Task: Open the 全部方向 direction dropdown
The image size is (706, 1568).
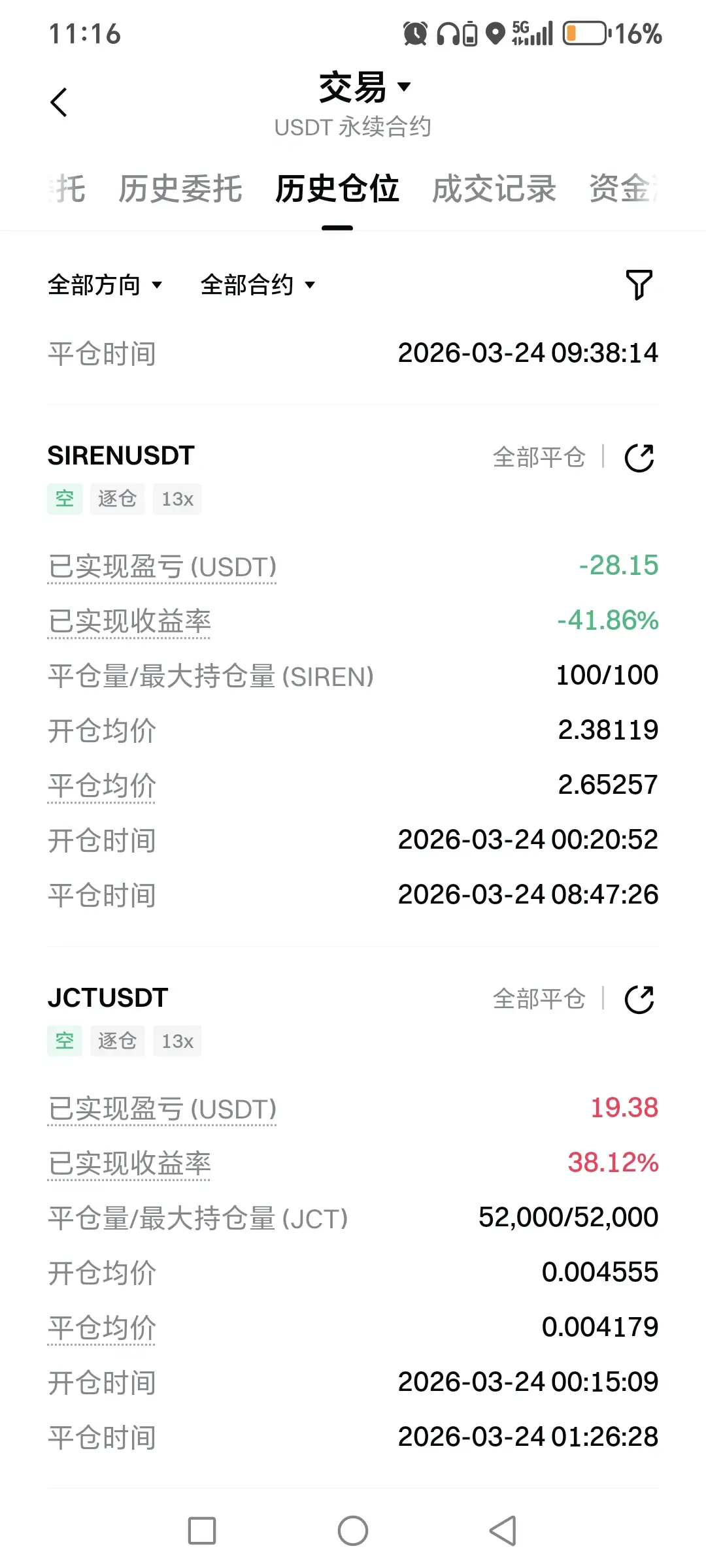Action: tap(105, 285)
